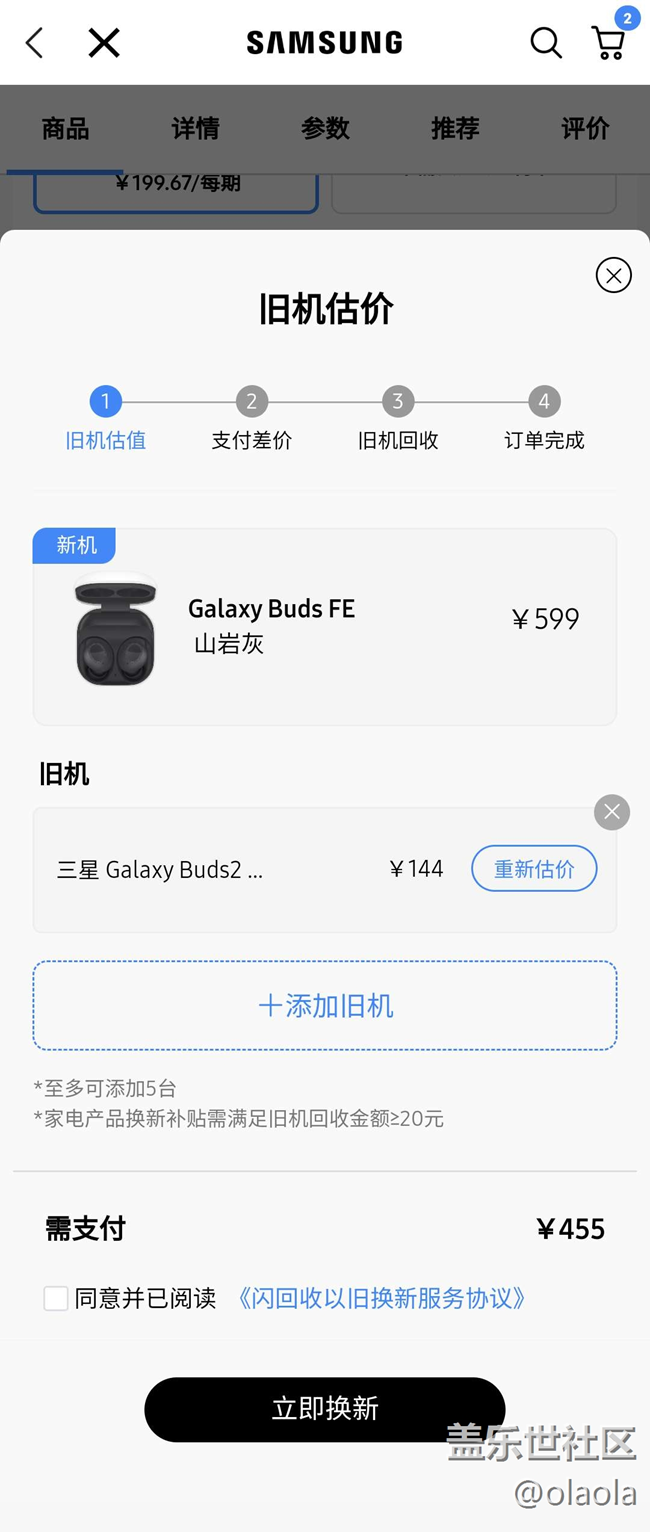Open the 闪回收以旧换新服务协议 link
The image size is (650, 1532).
point(381,1298)
